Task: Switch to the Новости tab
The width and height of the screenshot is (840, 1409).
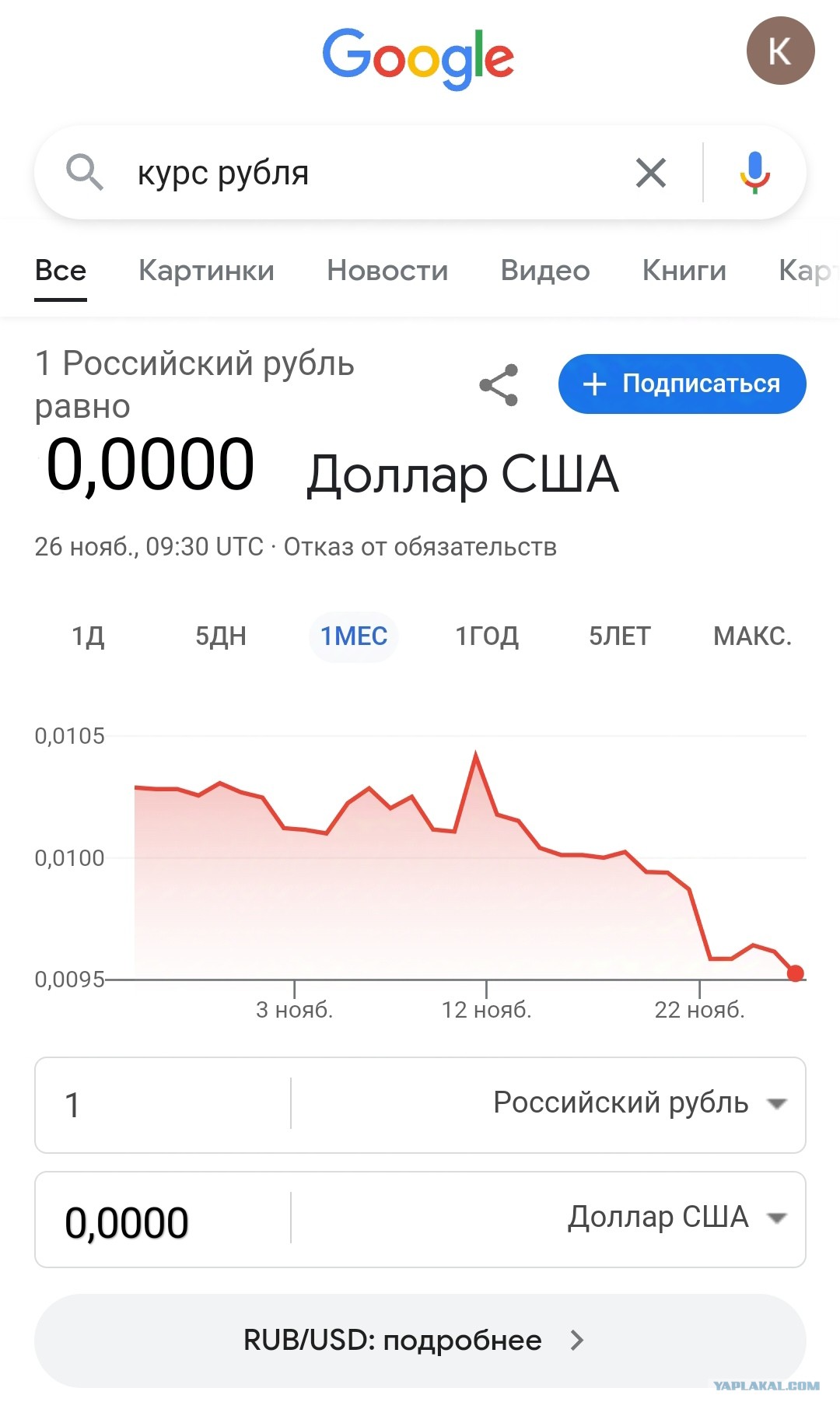Action: 387,271
